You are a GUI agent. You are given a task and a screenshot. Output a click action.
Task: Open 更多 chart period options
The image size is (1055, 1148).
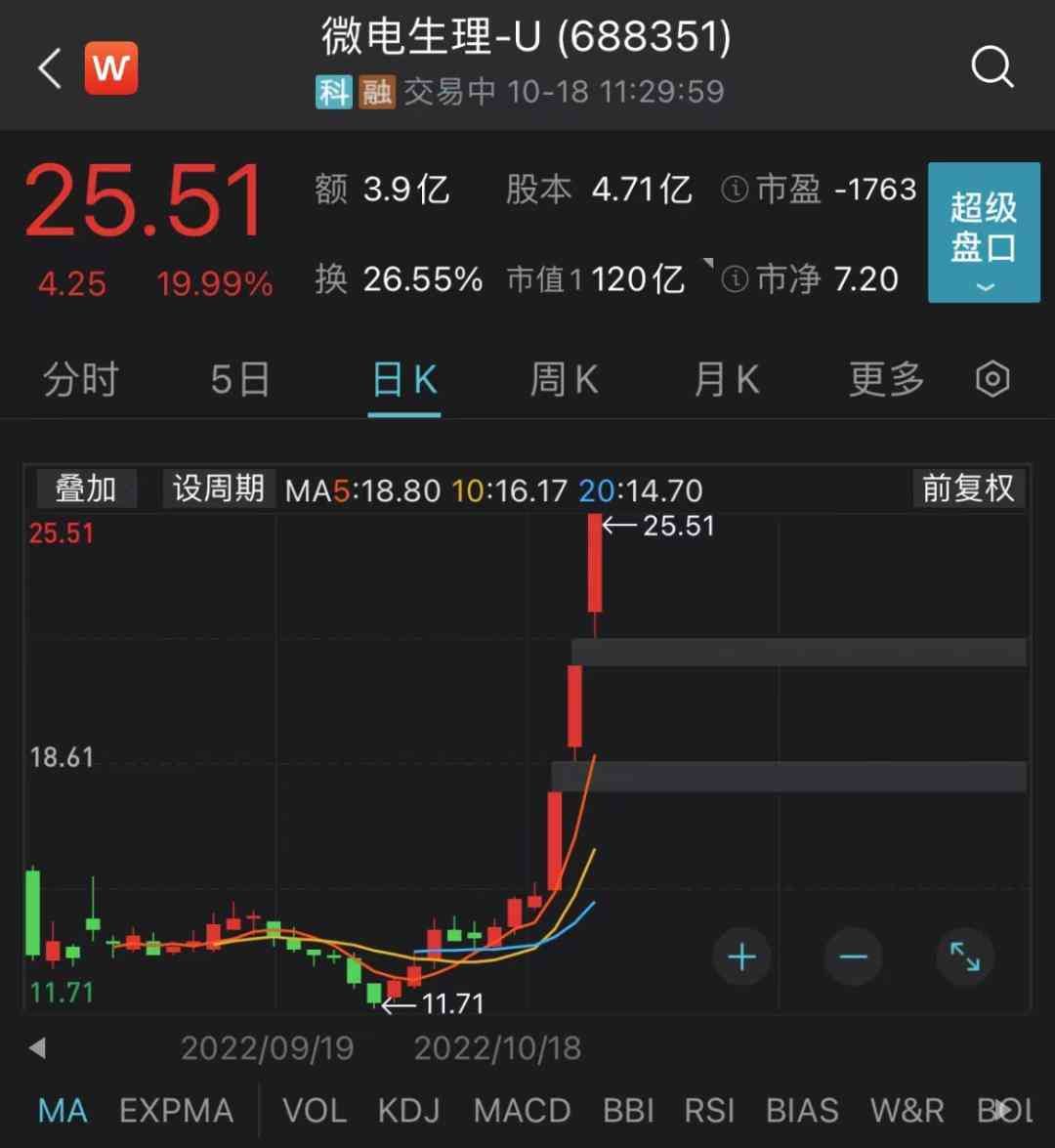[886, 380]
